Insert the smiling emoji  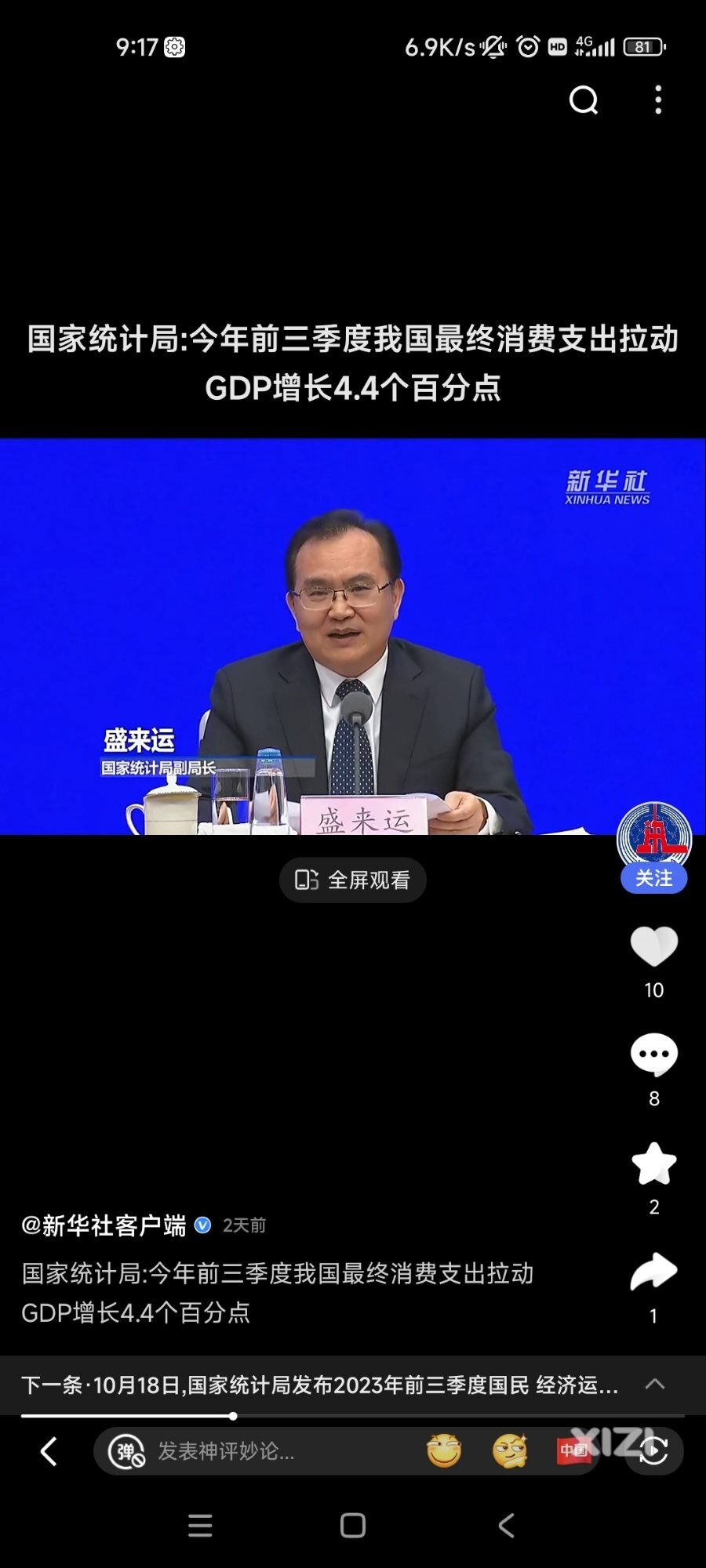pos(444,1451)
